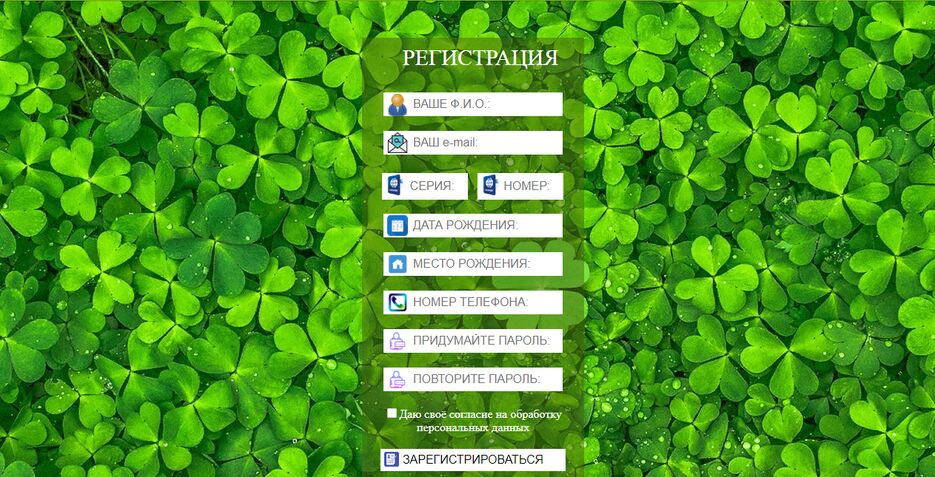Tap the ВАШ e-mail input field

click(485, 142)
